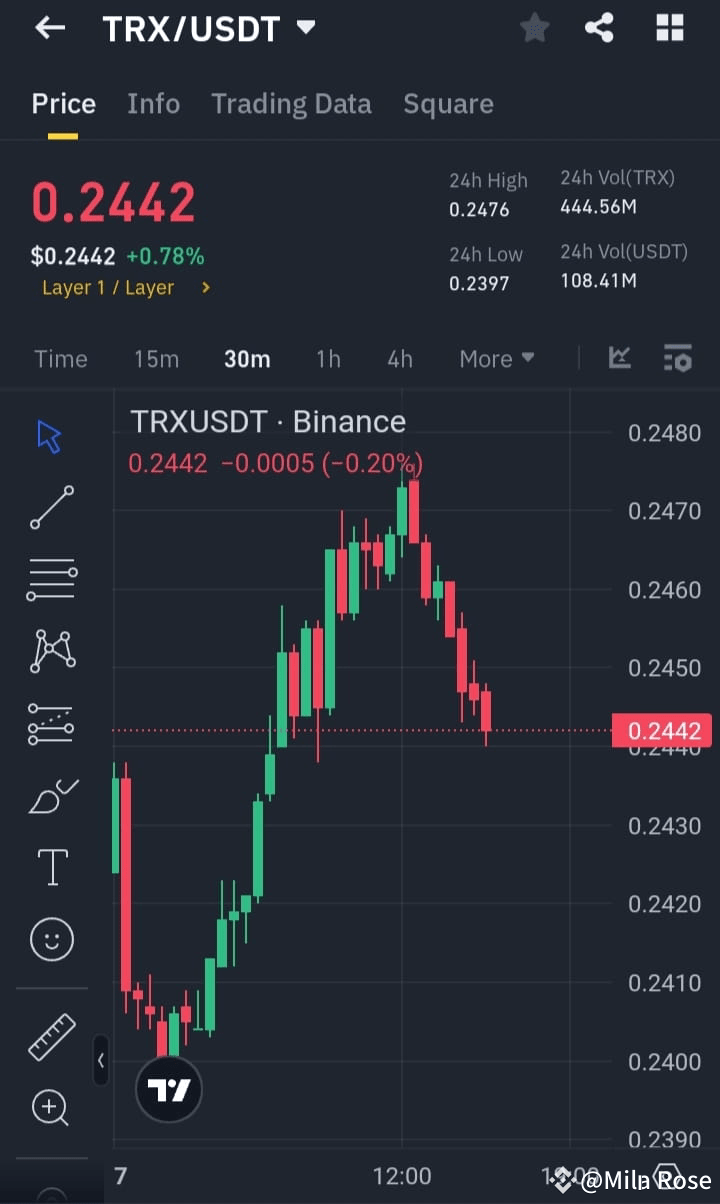Switch to the Trading Data tab
The height and width of the screenshot is (1204, 720).
(x=291, y=103)
